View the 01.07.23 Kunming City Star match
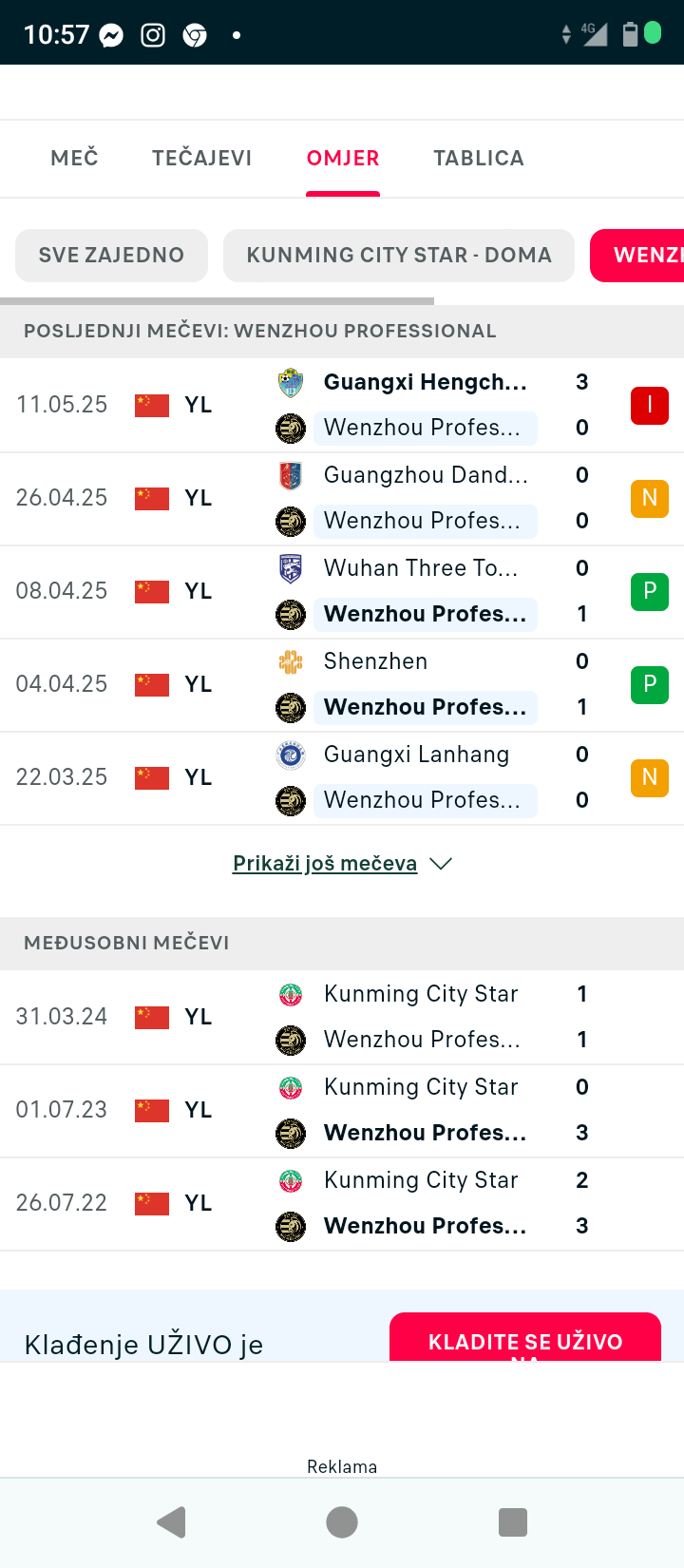This screenshot has width=684, height=1568. 342,1110
